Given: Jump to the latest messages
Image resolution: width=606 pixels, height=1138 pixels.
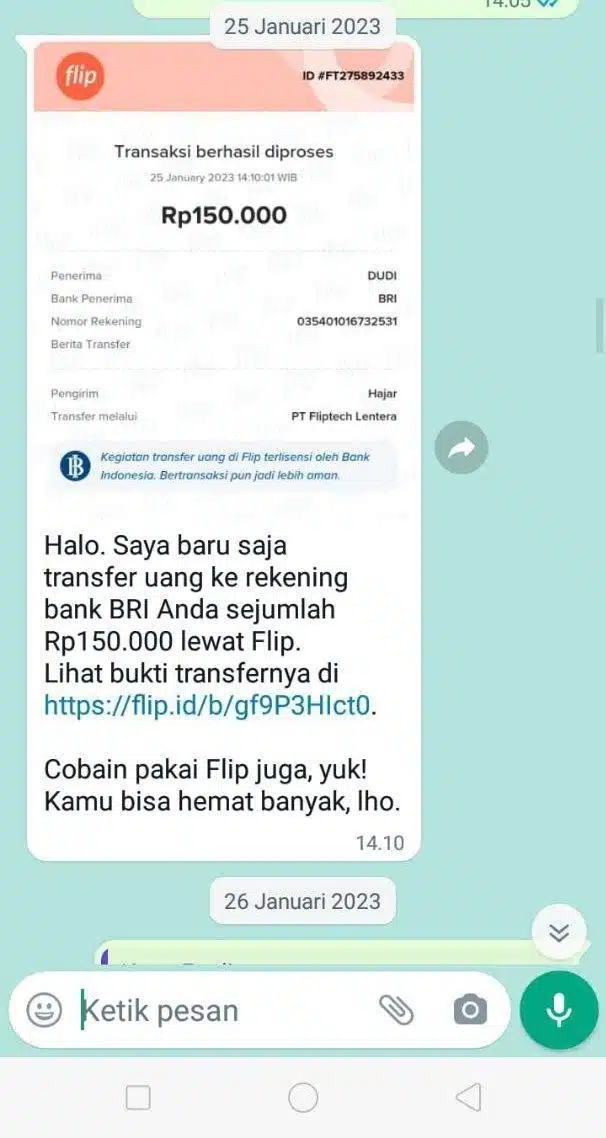Looking at the screenshot, I should click(559, 933).
